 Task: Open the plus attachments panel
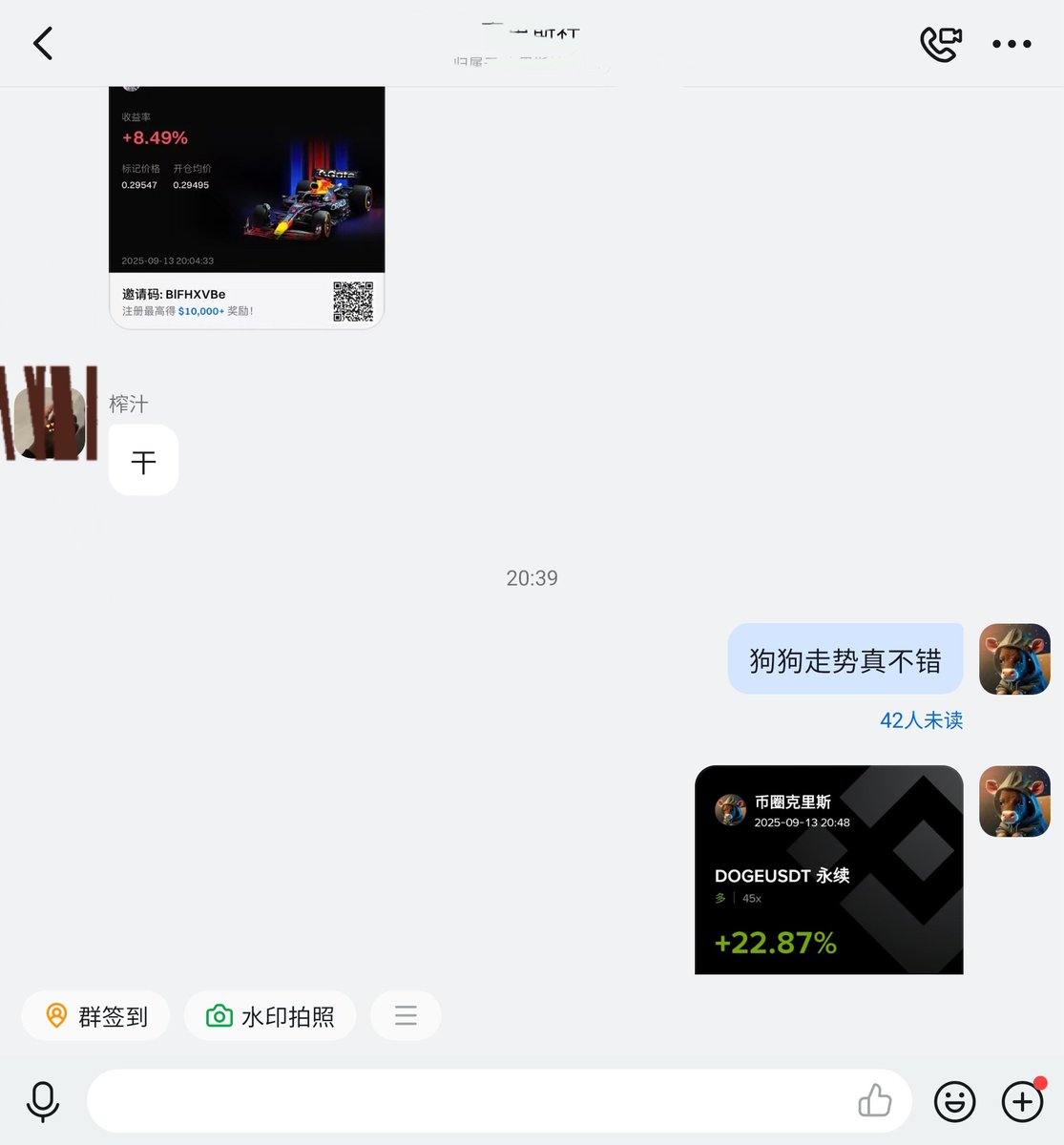[x=1022, y=1102]
